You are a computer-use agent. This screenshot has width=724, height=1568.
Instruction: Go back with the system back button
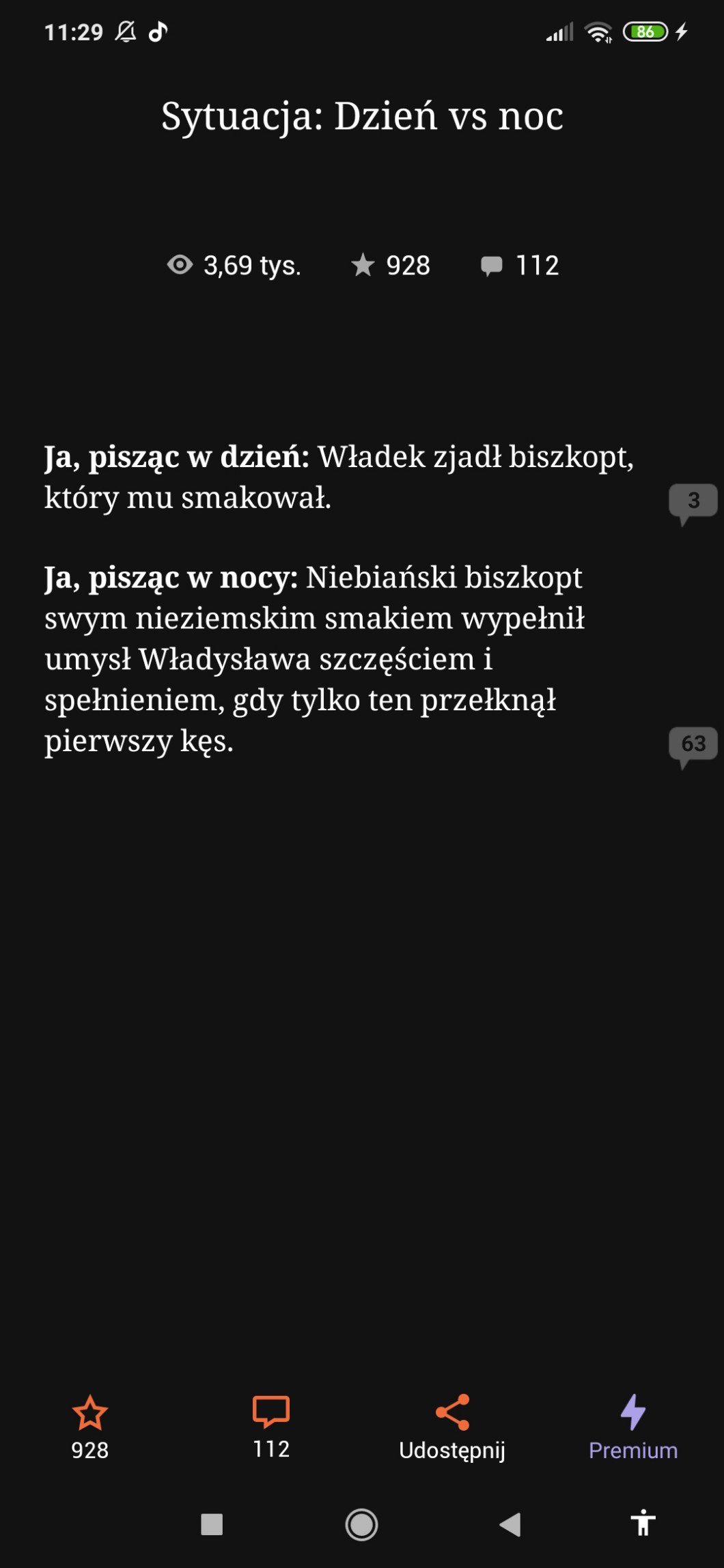point(510,1524)
